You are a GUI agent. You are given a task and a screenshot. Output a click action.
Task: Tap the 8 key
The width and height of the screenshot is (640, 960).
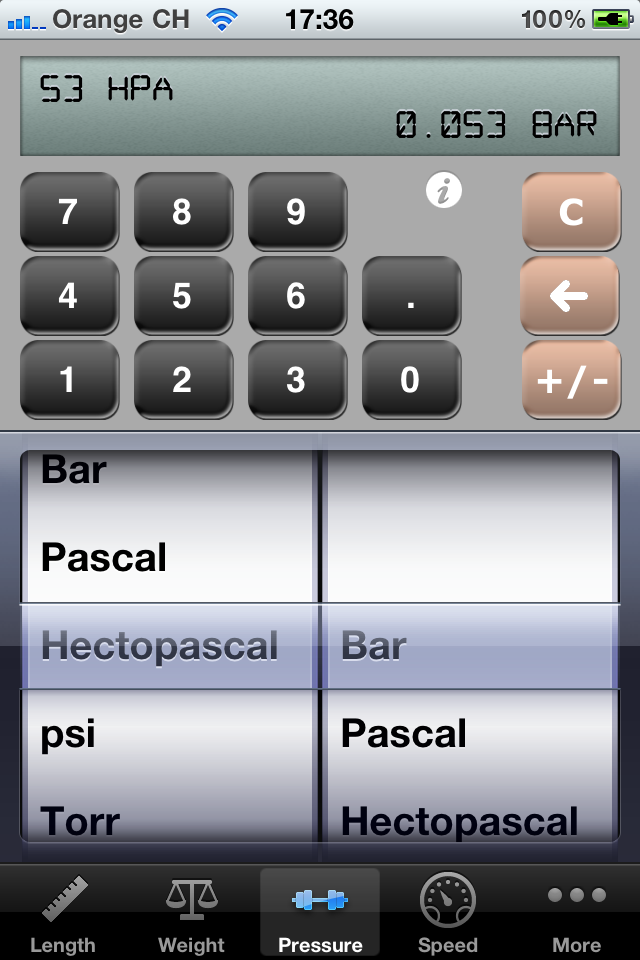(183, 212)
